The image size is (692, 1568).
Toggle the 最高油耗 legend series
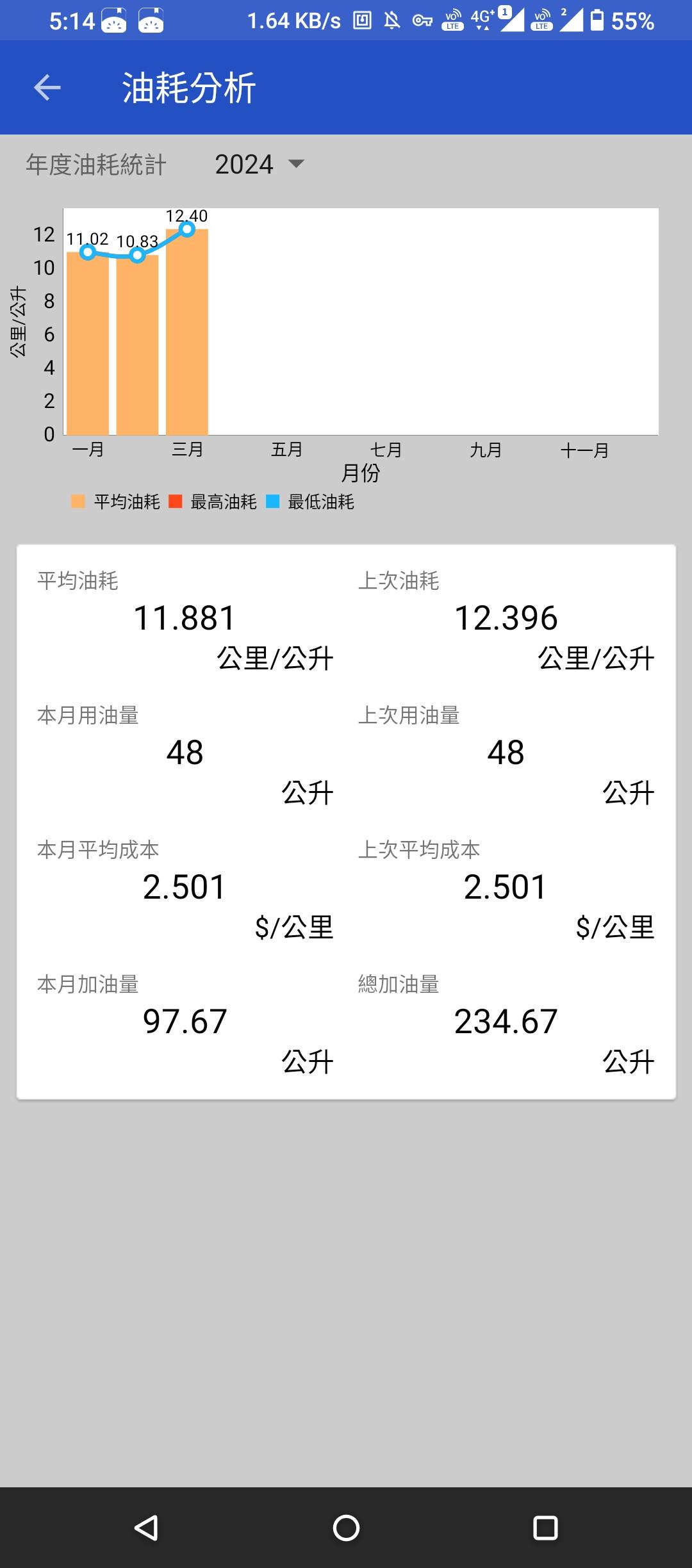(x=213, y=502)
